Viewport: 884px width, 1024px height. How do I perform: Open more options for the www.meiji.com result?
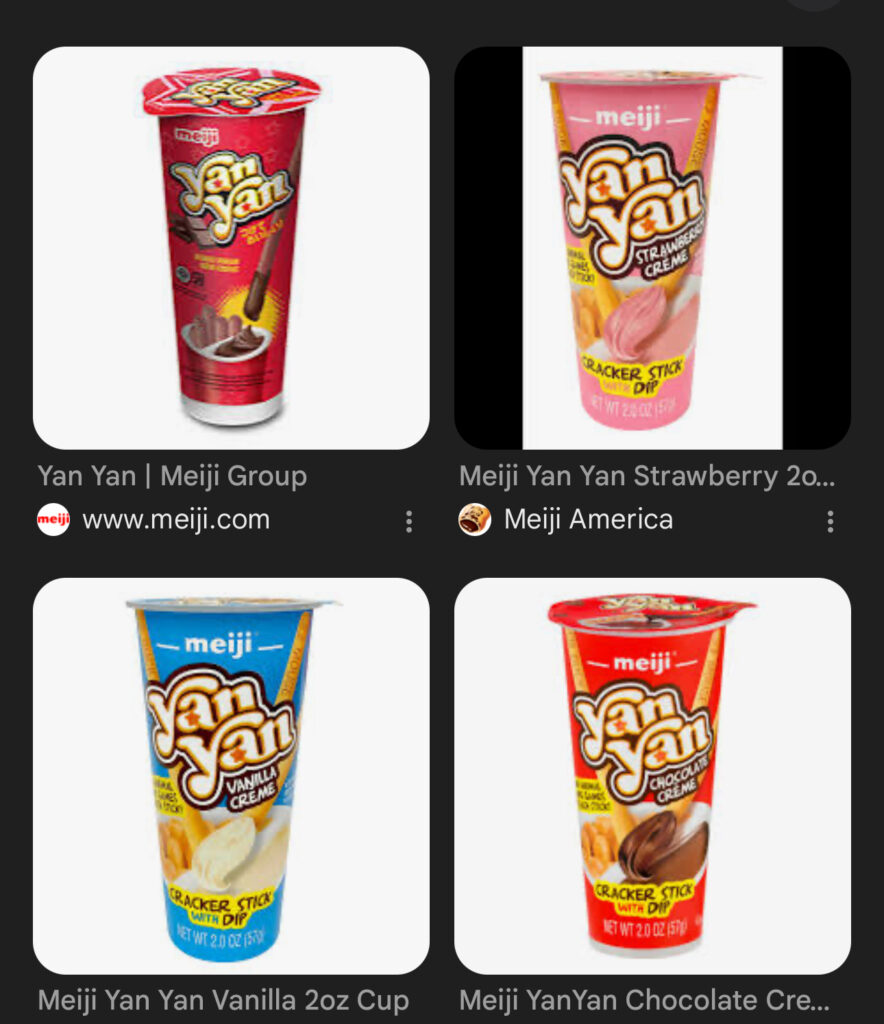[409, 521]
